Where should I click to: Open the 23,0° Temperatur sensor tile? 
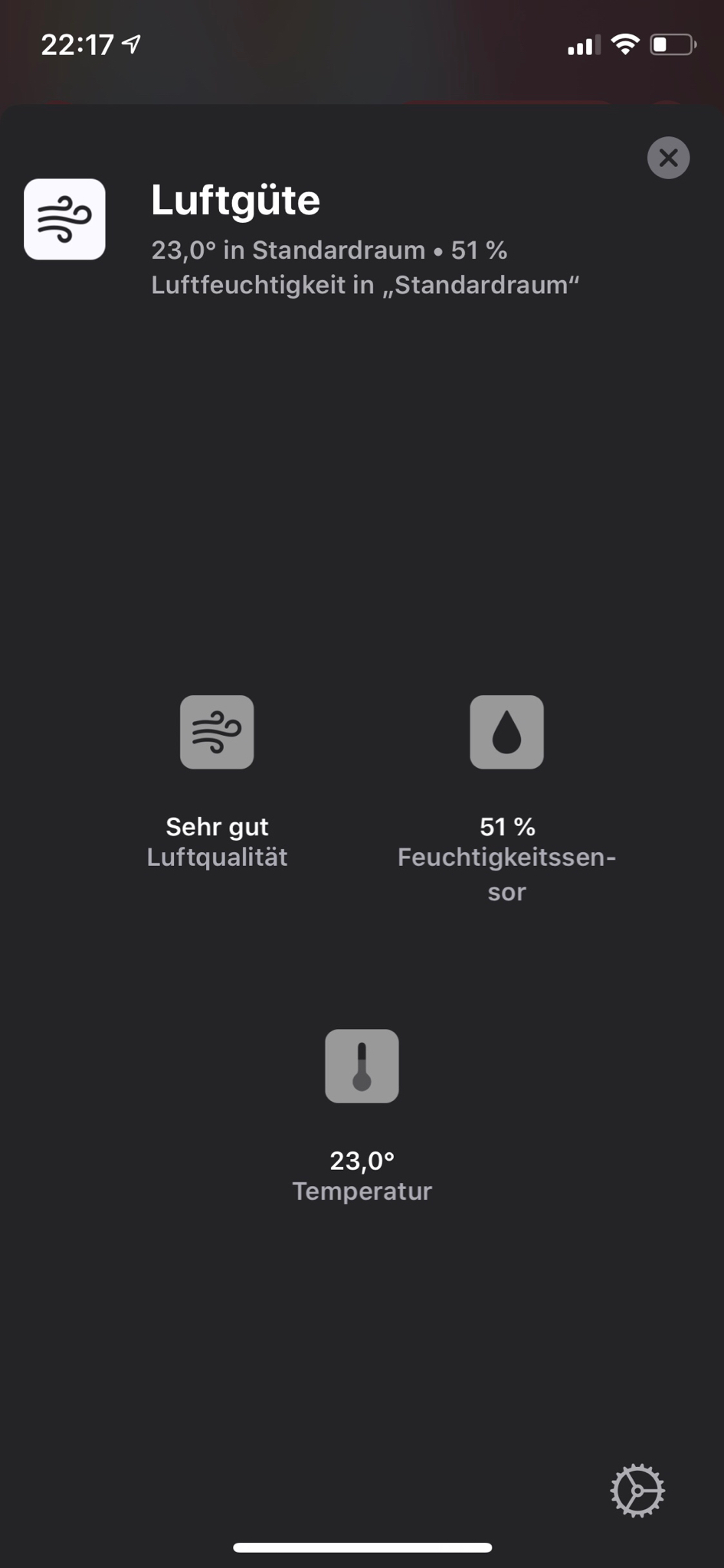362,1066
